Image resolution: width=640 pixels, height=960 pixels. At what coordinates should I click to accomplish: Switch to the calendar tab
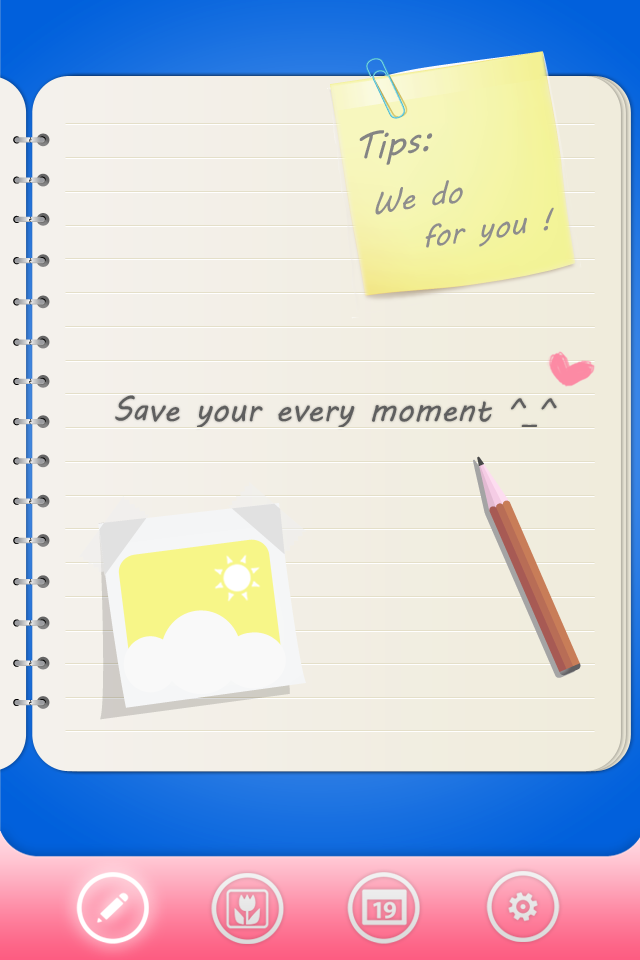(383, 908)
